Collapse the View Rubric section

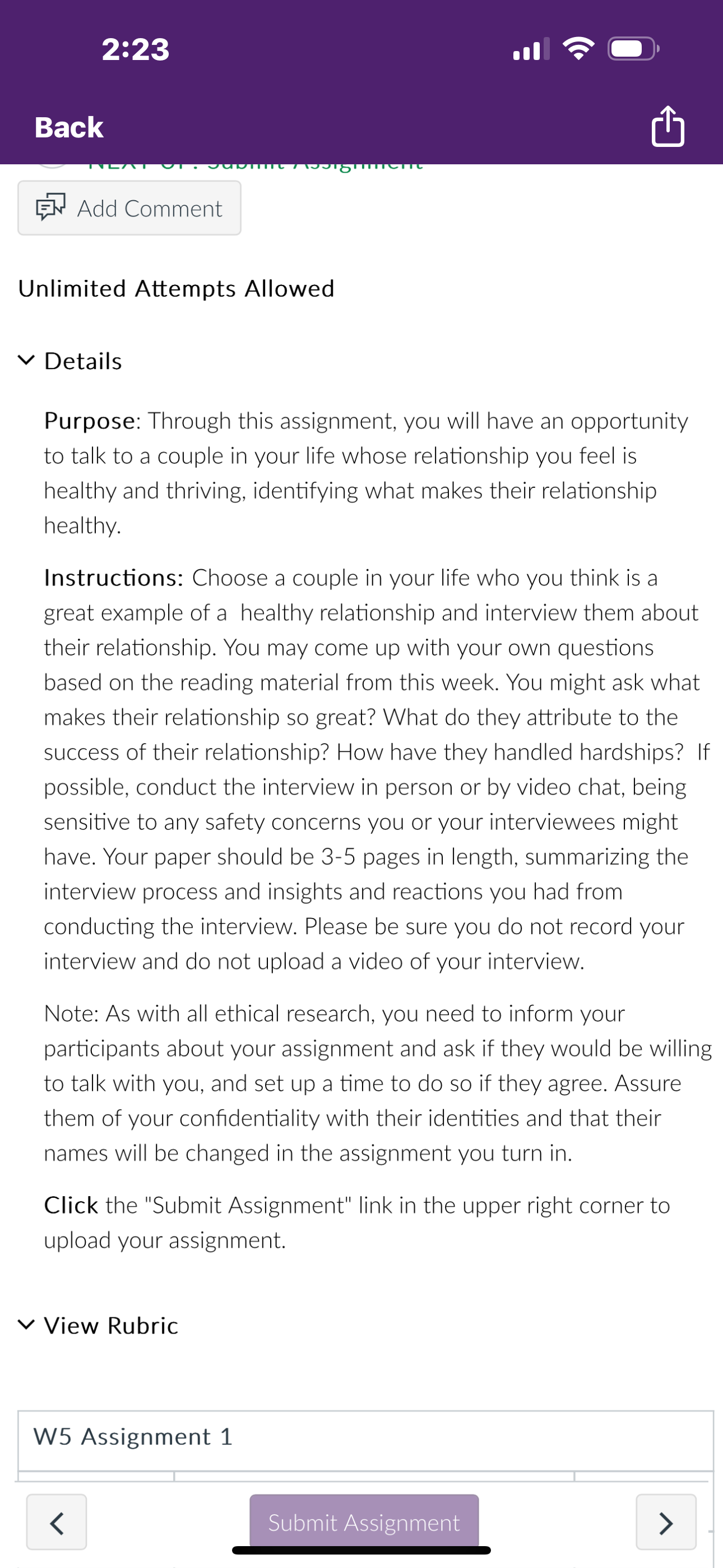[98, 1325]
